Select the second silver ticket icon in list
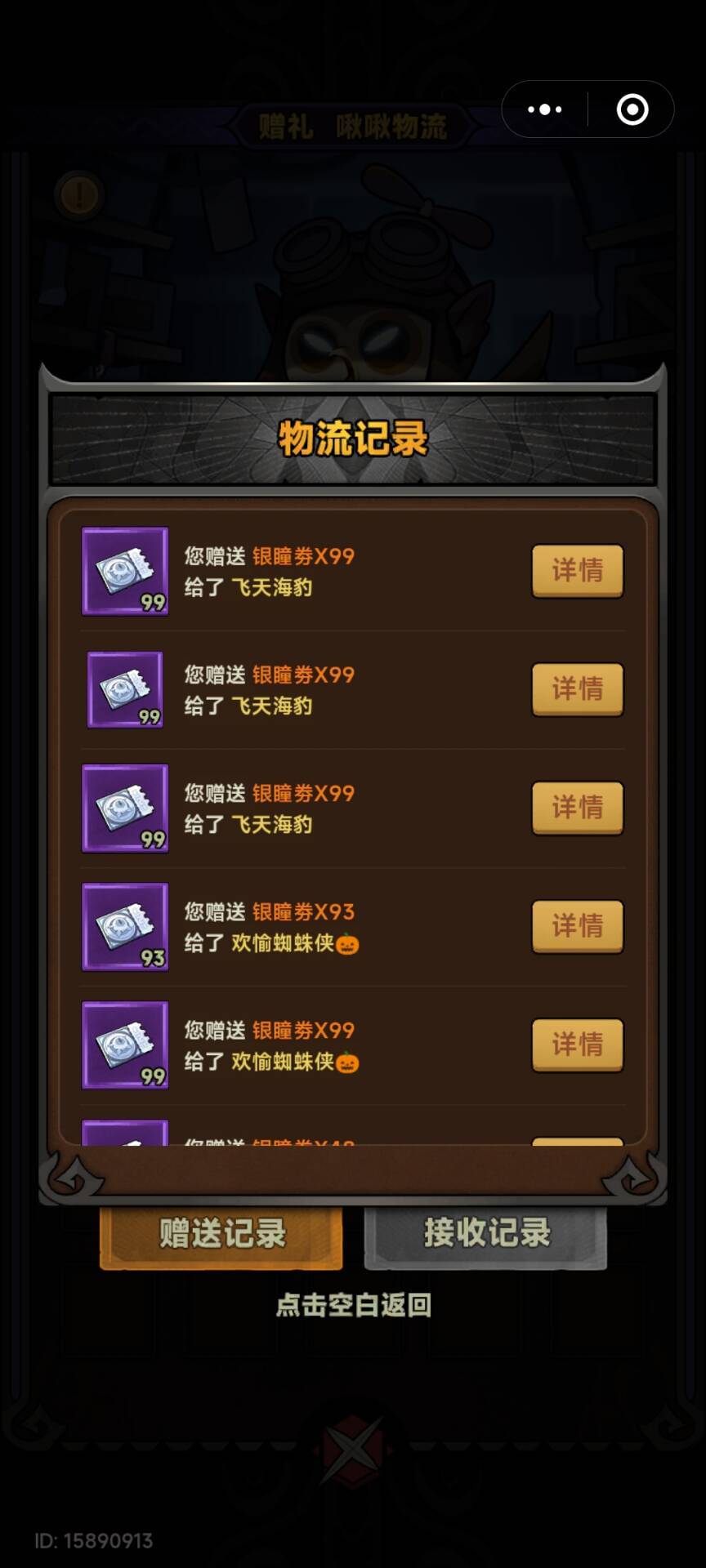This screenshot has height=1568, width=706. [x=124, y=690]
